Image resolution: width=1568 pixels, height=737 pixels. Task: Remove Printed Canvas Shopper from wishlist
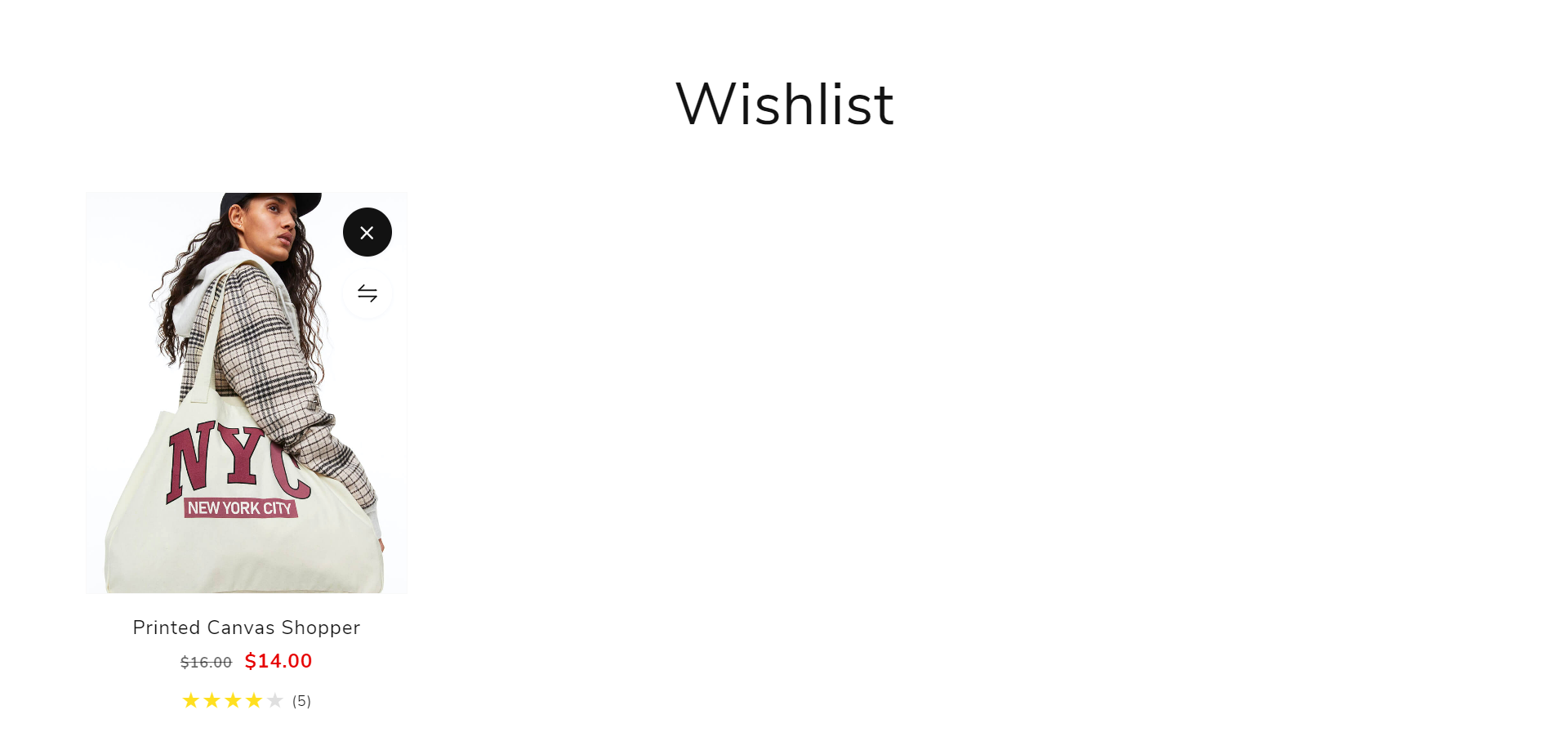pos(367,232)
